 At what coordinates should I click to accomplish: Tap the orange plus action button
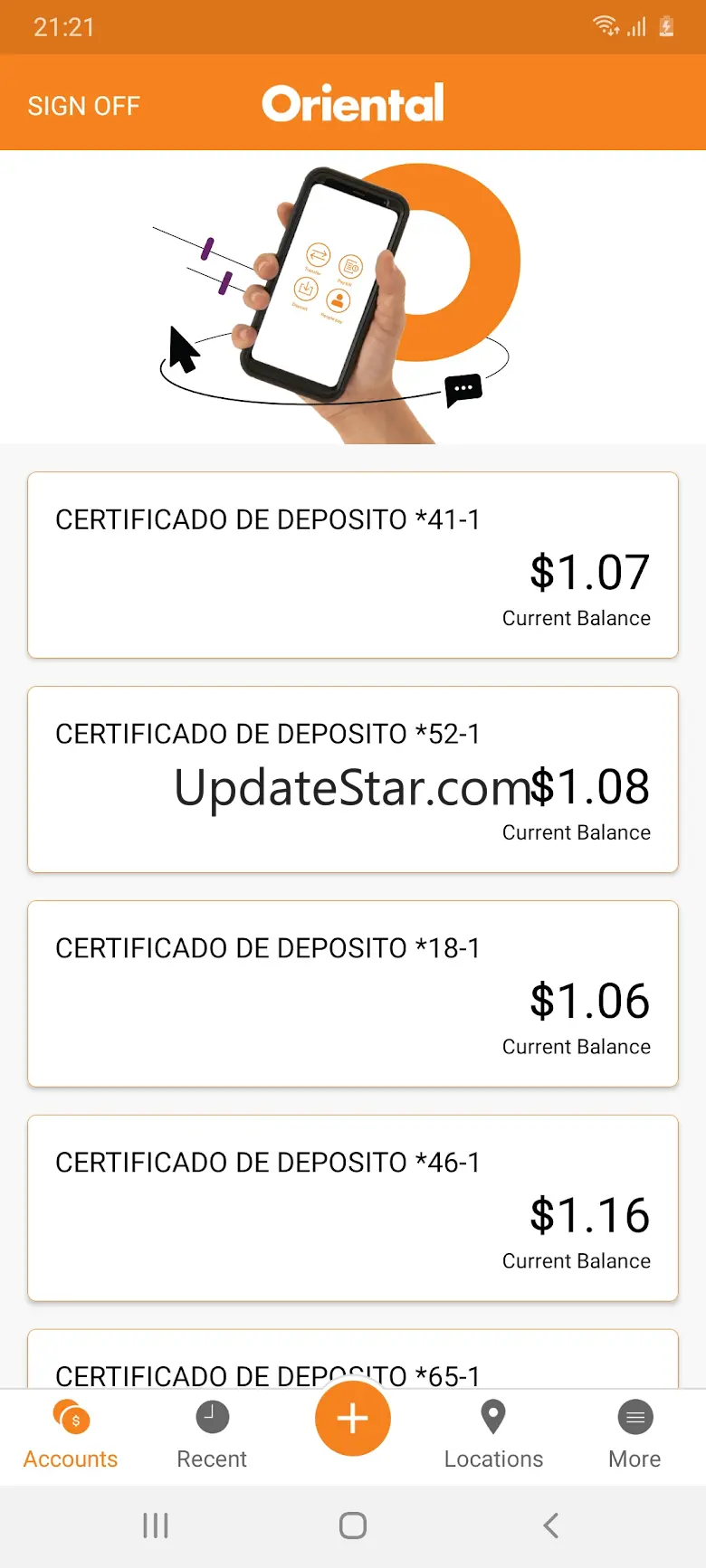(x=353, y=1418)
